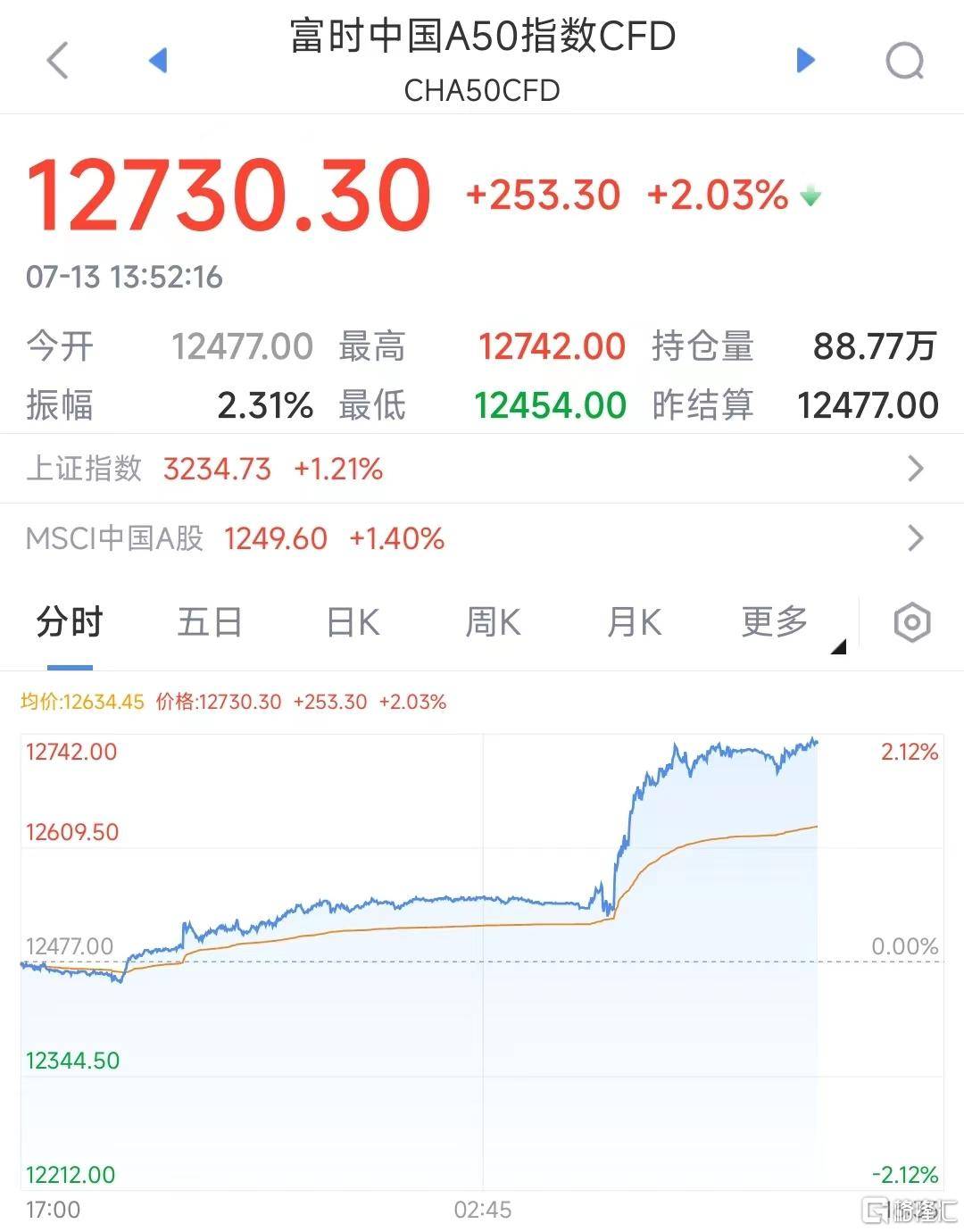
Task: Select the 分时 chart tab
Action: tap(70, 622)
